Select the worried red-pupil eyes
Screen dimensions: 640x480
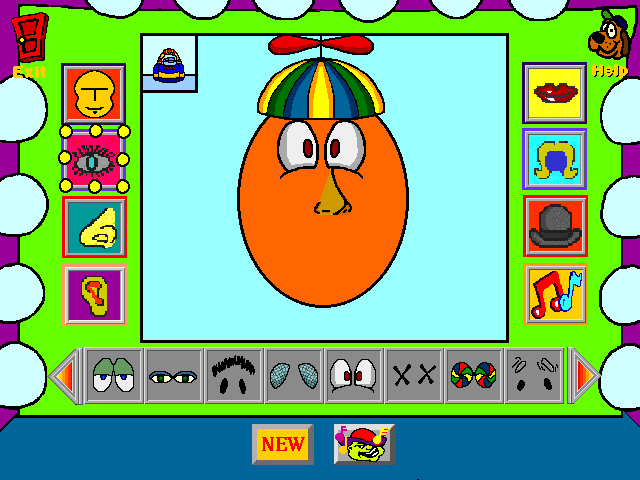354,376
